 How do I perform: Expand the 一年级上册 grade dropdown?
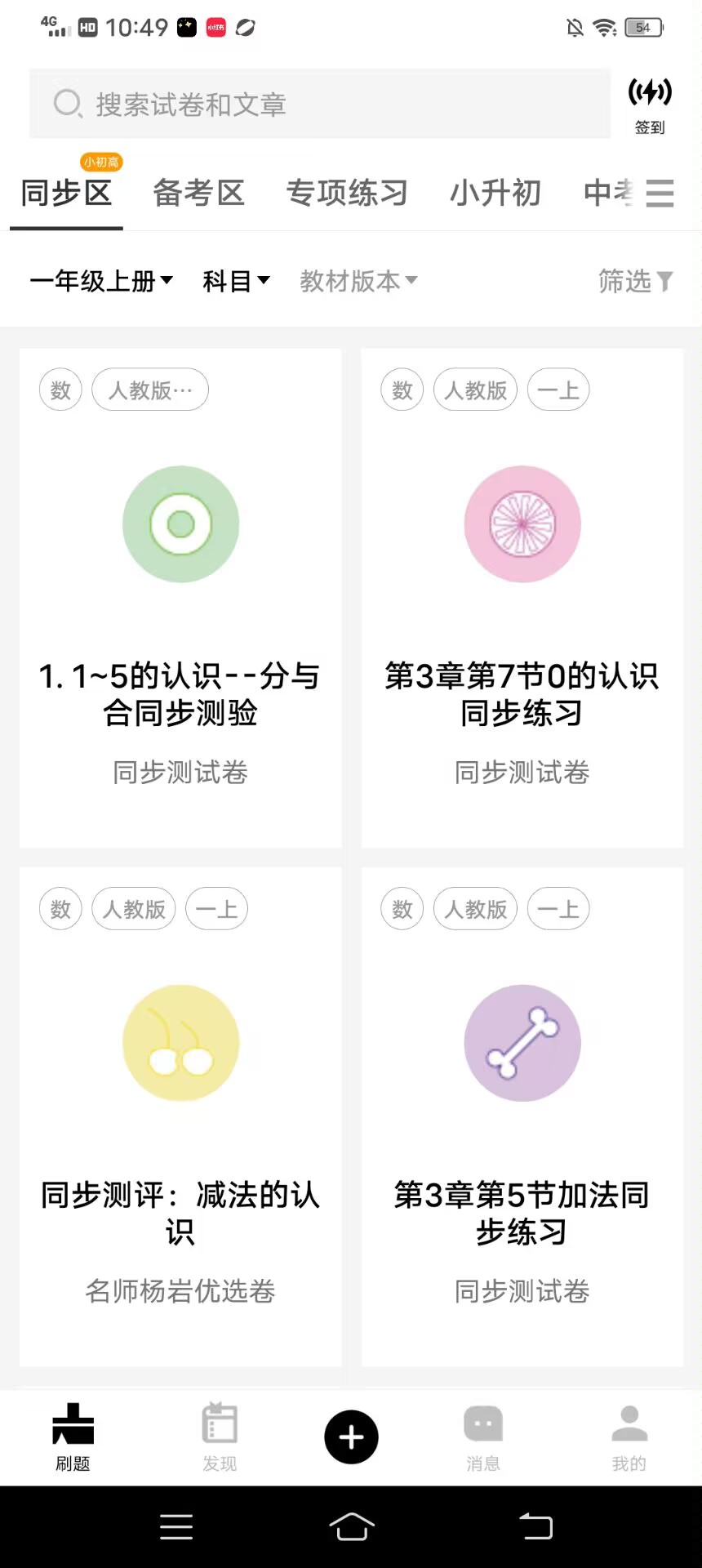[100, 280]
